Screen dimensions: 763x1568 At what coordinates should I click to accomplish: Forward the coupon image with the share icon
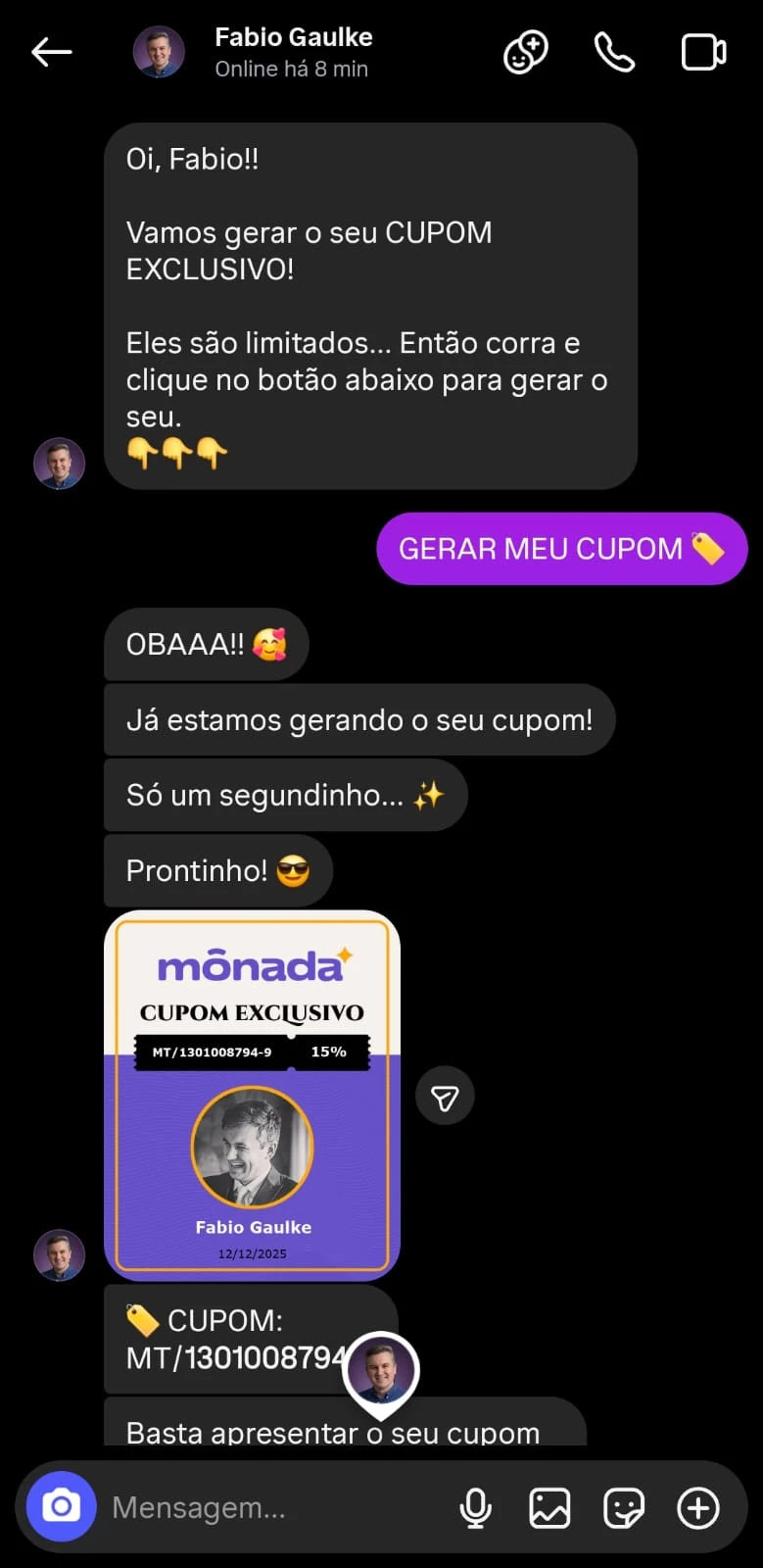pos(445,1096)
